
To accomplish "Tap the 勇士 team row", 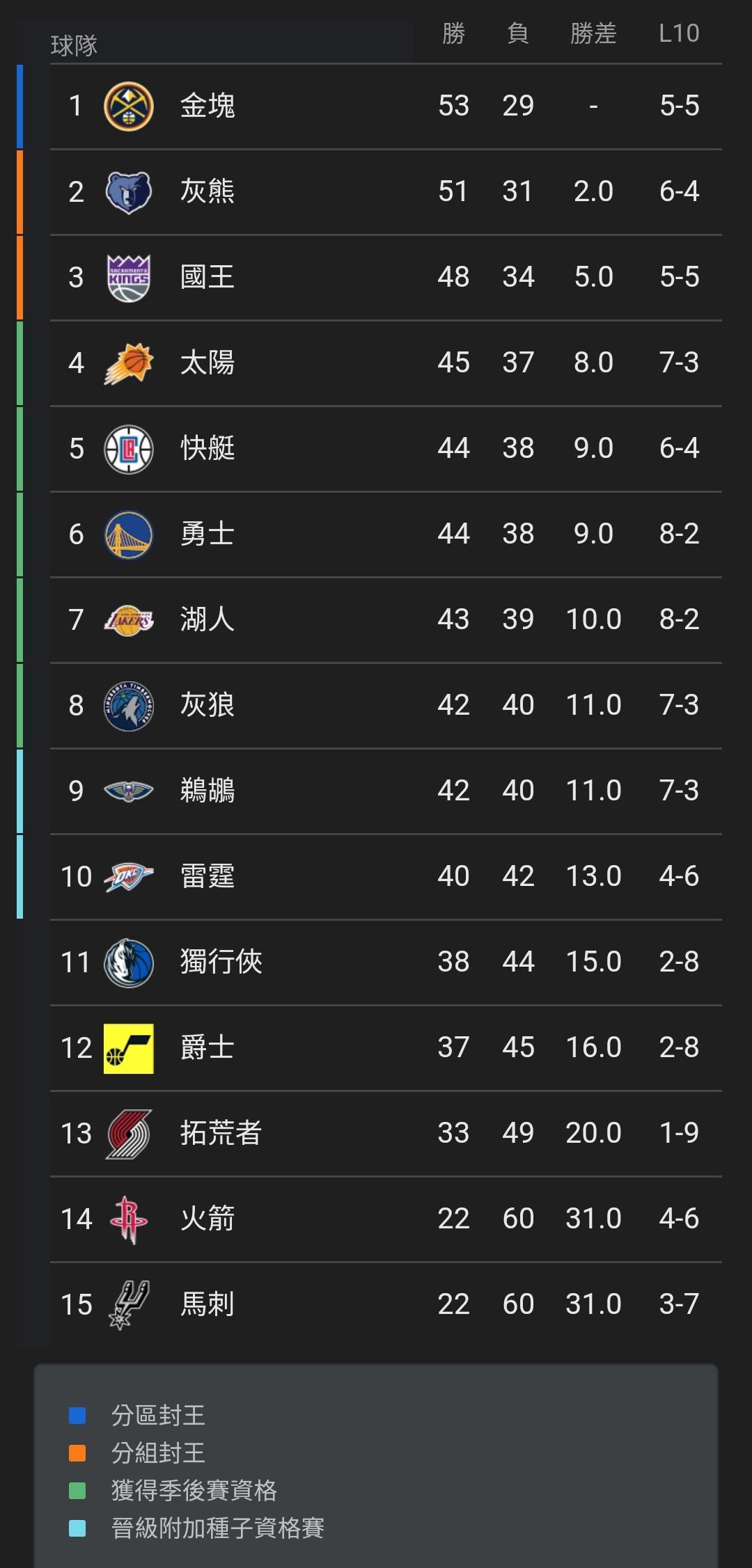I will pyautogui.click(x=207, y=534).
